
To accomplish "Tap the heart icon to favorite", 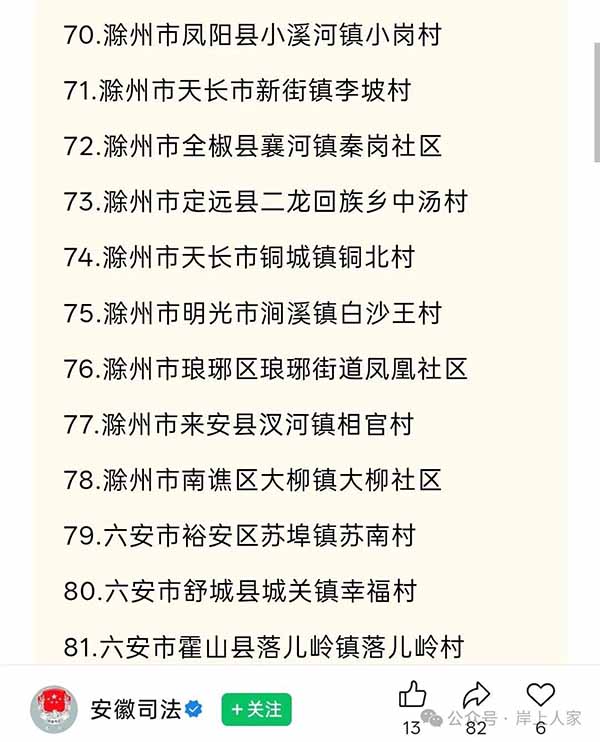I will coord(540,695).
